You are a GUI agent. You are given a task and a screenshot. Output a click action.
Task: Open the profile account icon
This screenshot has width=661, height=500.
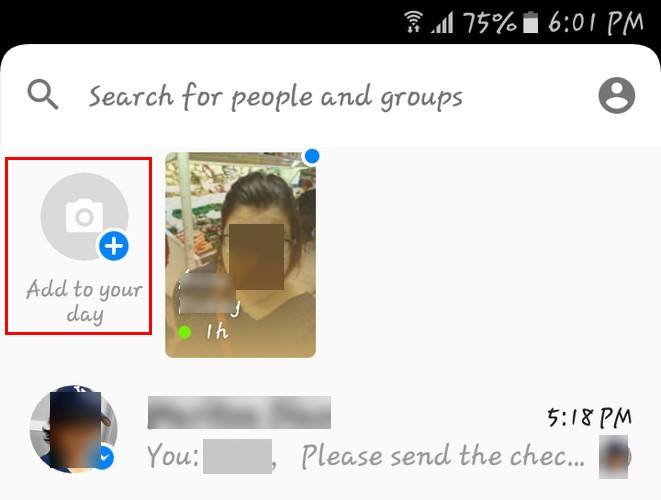click(x=616, y=96)
